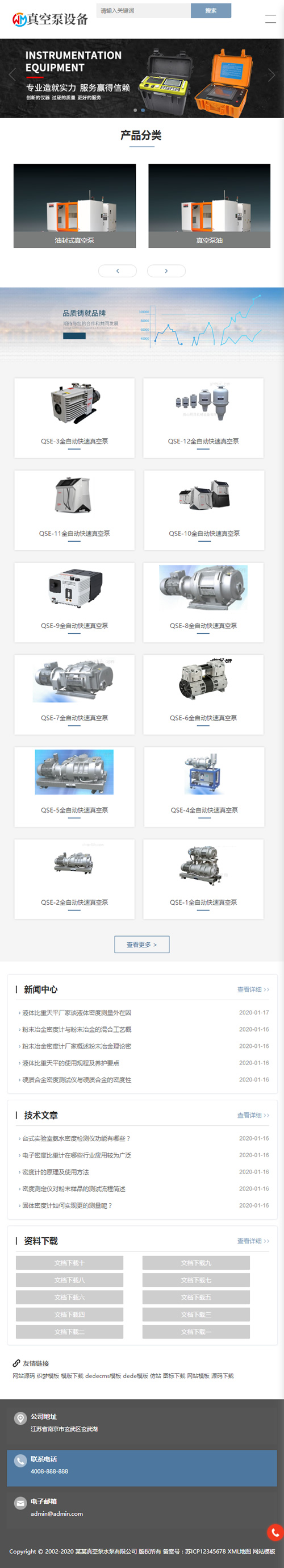Read news 液体比重天平厂家谈液体密度测量外在因
284x1568 pixels.
coord(77,1012)
